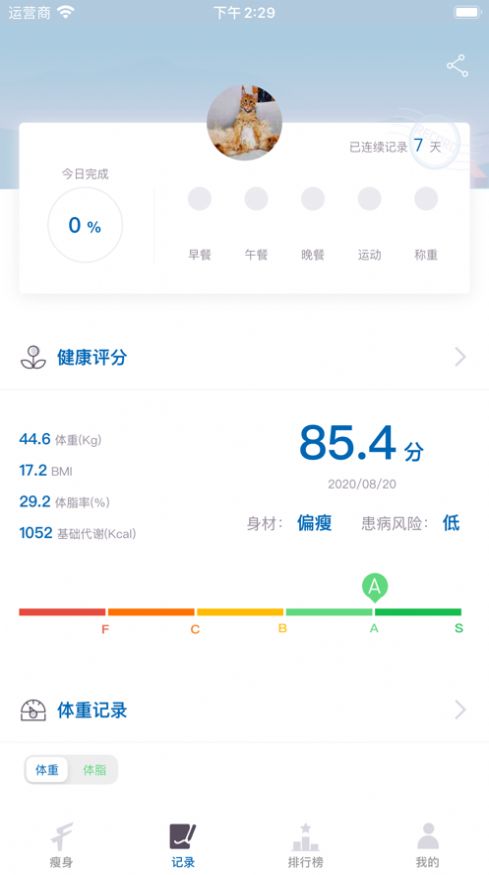Go to the 瘦身 tab
This screenshot has width=489, height=875.
click(x=61, y=845)
